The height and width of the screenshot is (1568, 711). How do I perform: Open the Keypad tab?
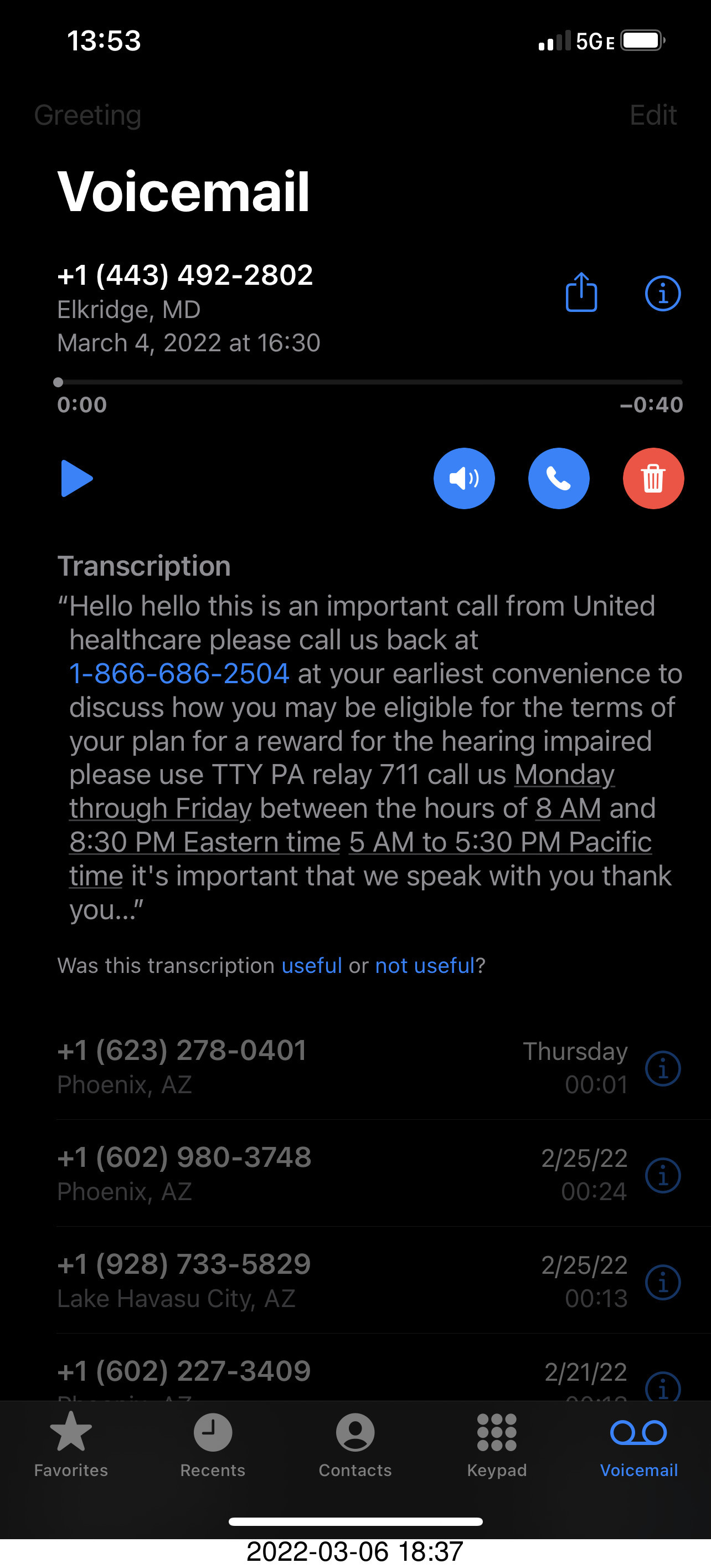pyautogui.click(x=497, y=1445)
